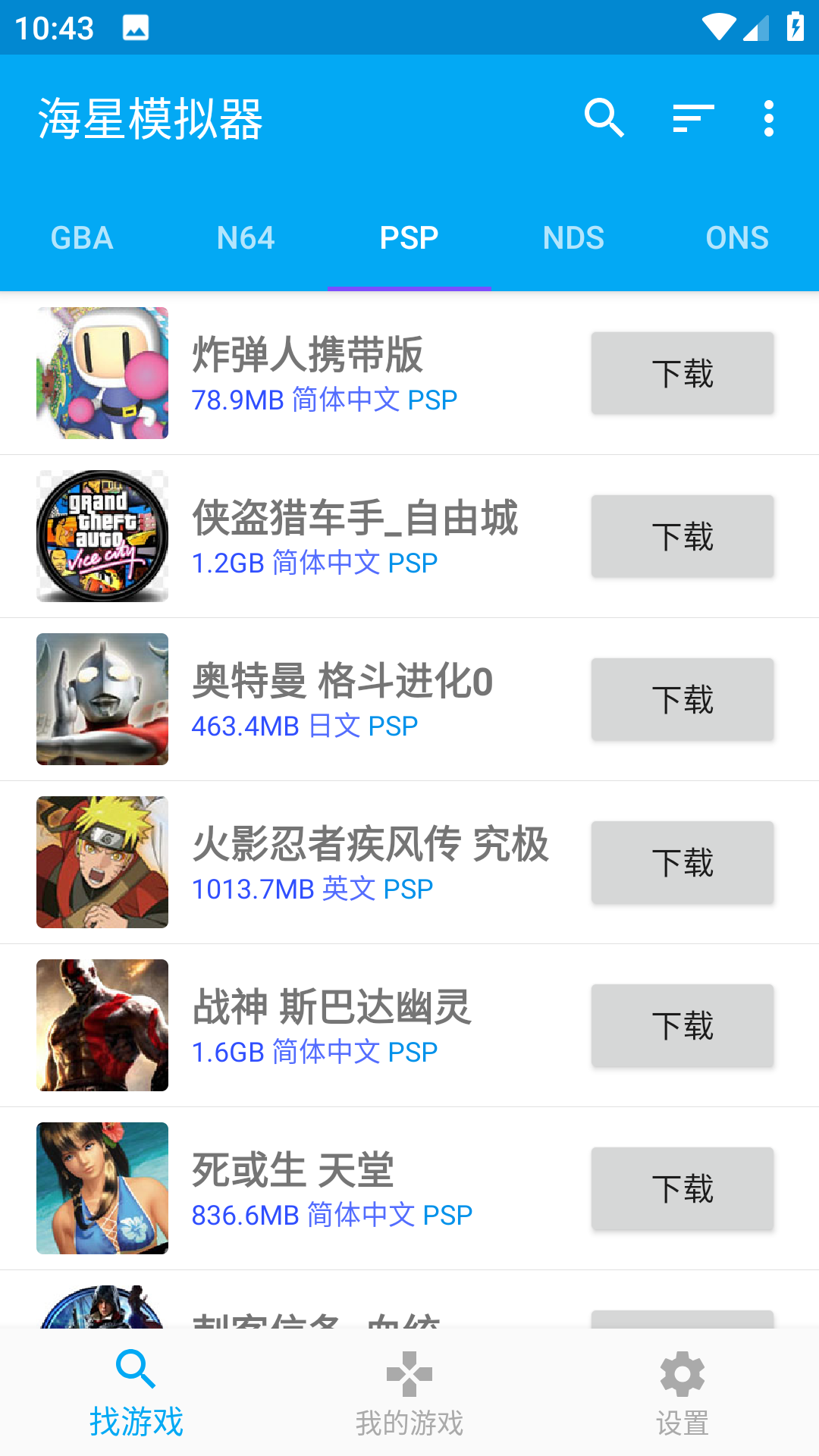
Task: Tap the Grand Theft Auto Vice City icon
Action: (102, 536)
